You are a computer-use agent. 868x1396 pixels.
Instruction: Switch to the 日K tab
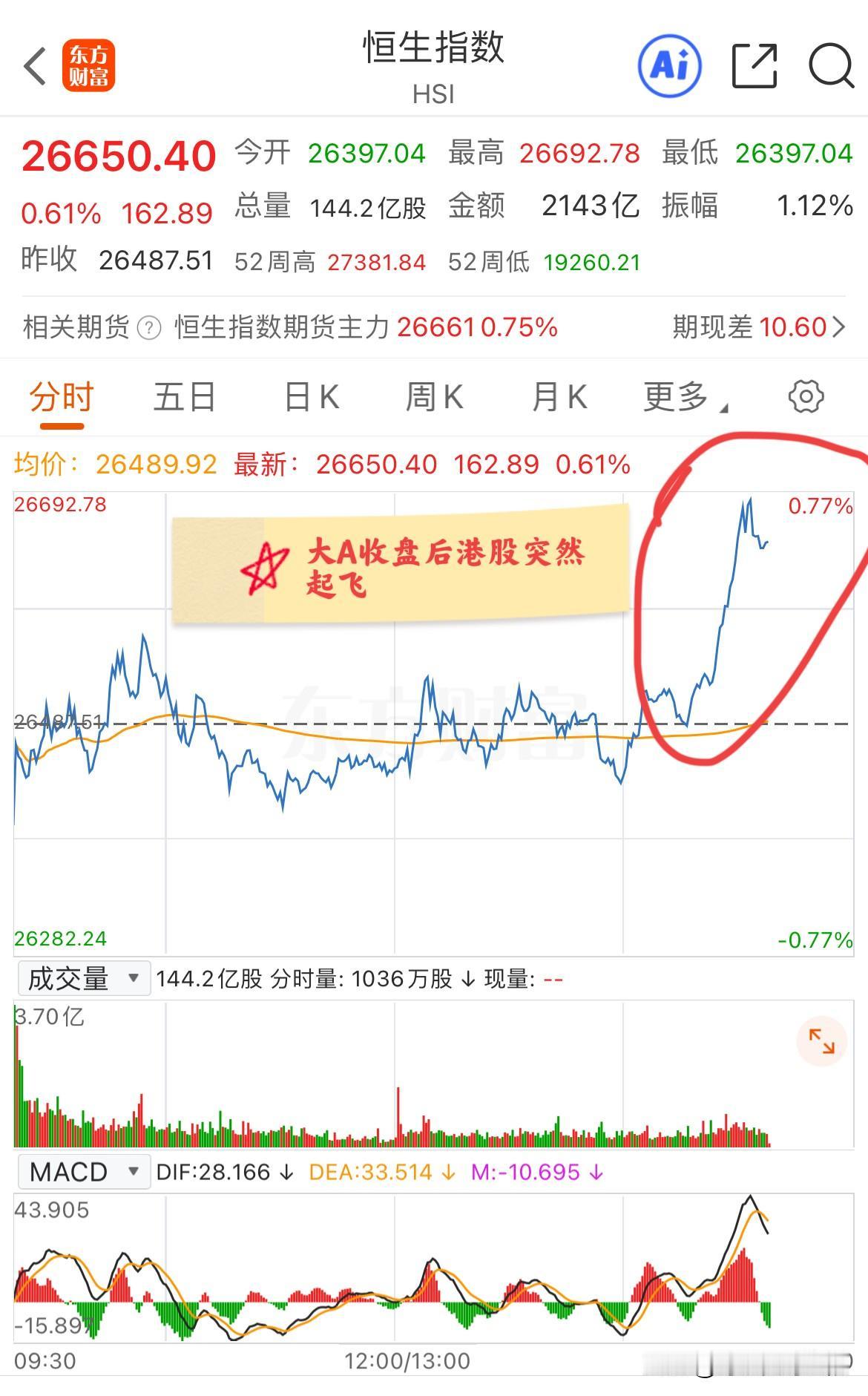click(x=312, y=396)
